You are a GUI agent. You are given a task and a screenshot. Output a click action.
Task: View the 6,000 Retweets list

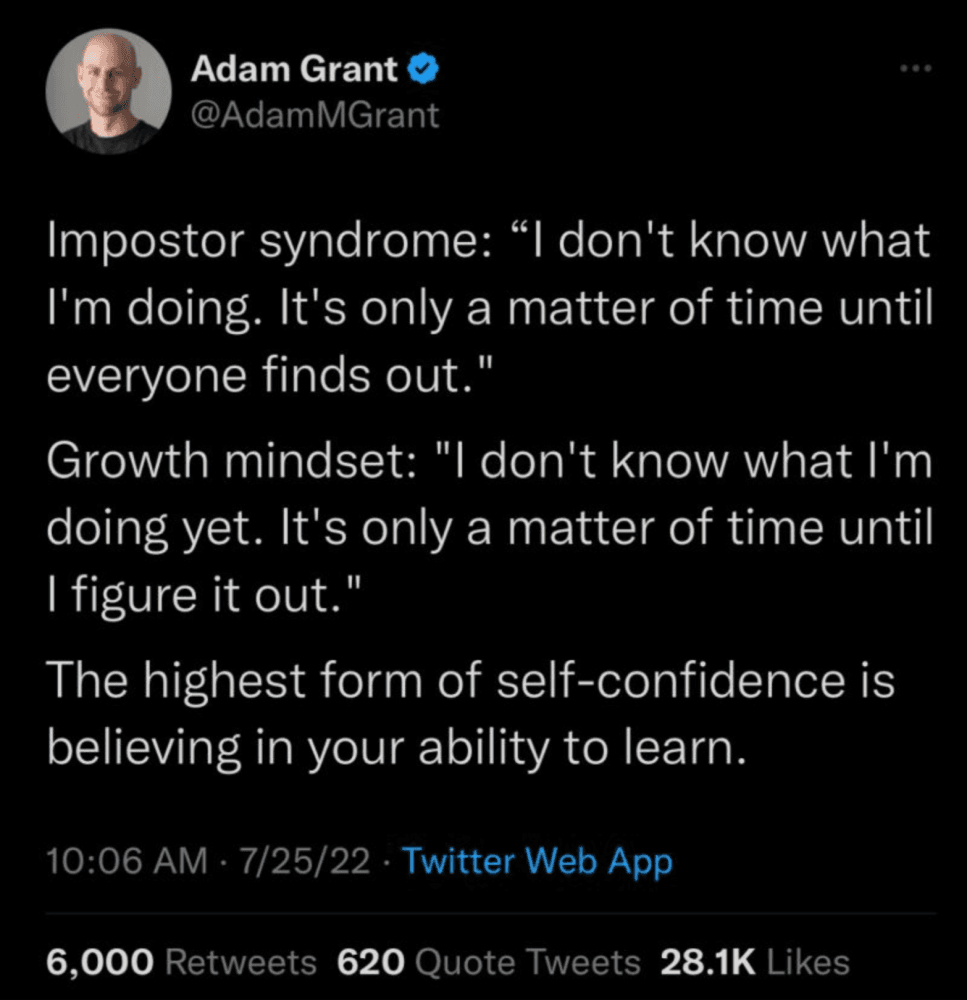(x=181, y=963)
